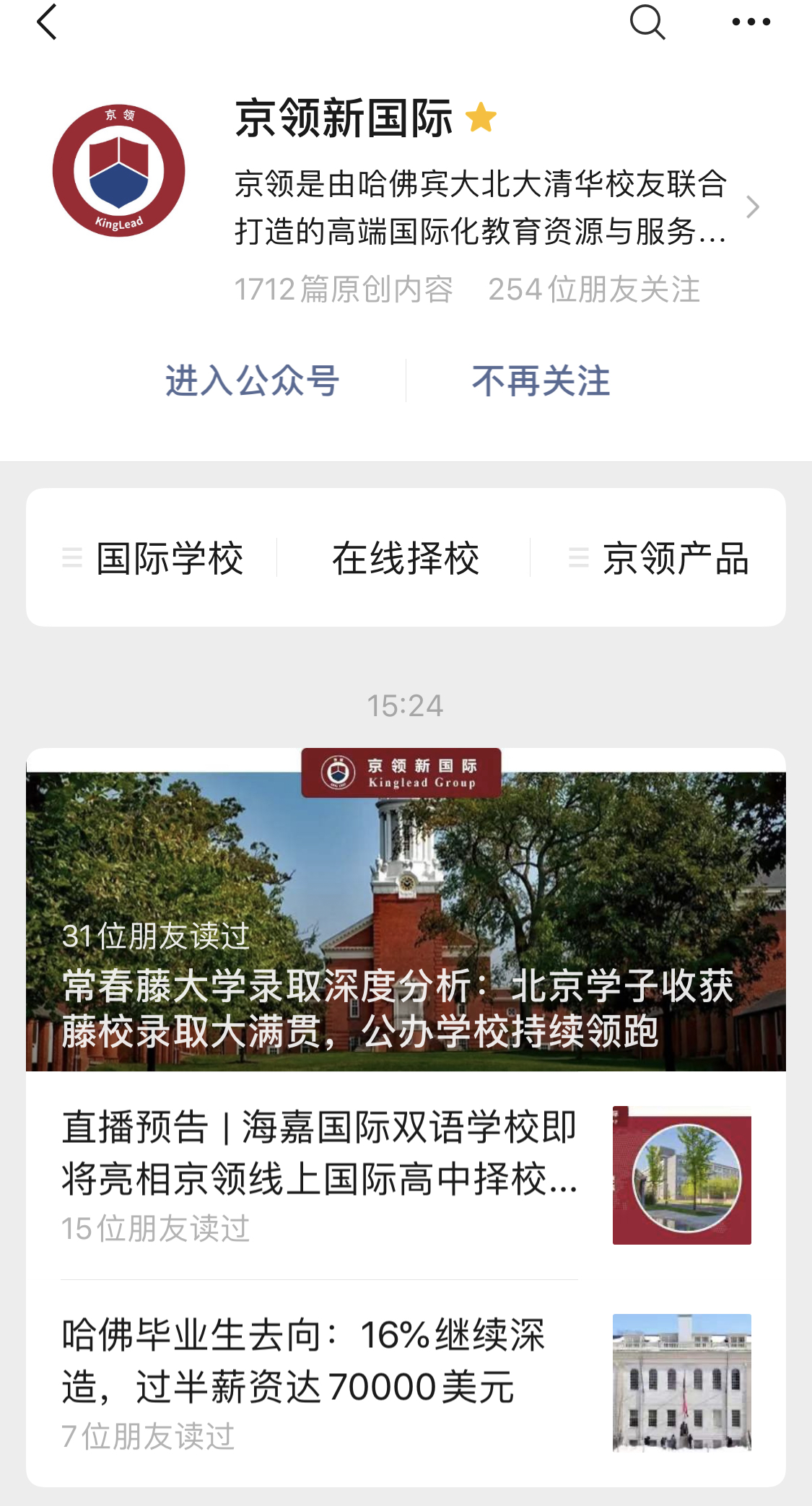
Task: Open the search icon
Action: [648, 24]
